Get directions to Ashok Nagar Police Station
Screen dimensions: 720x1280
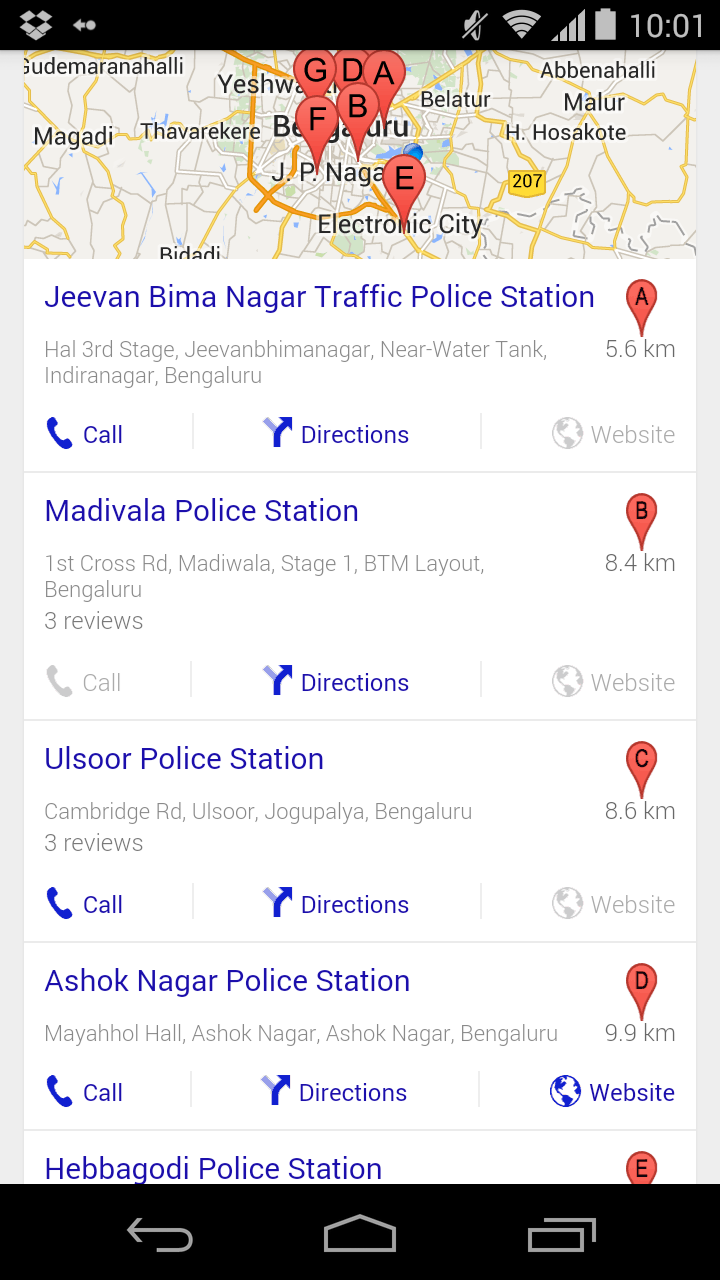[x=334, y=1092]
